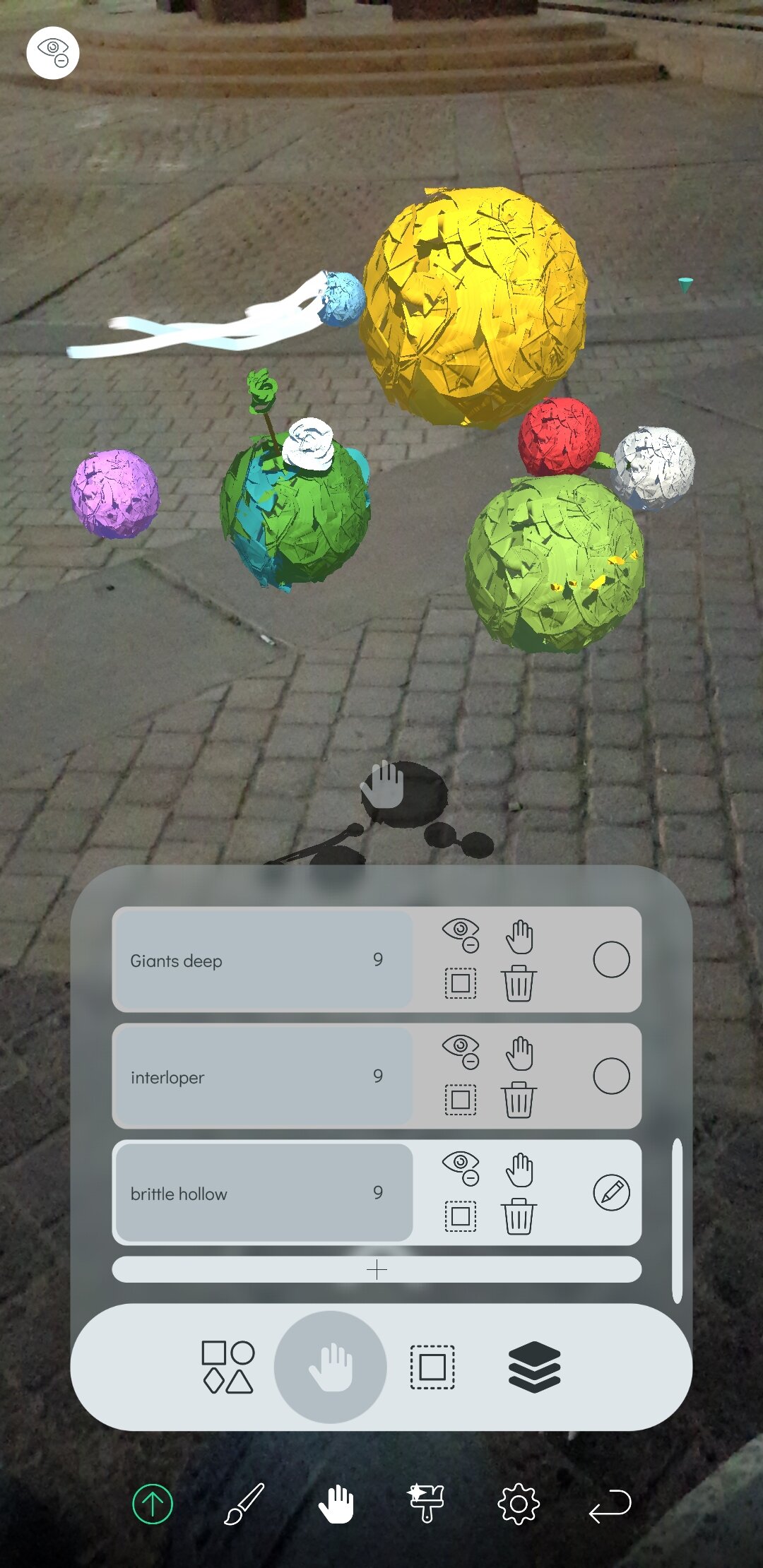Hide the brittle hollow layer
The image size is (763, 1568).
[461, 1168]
